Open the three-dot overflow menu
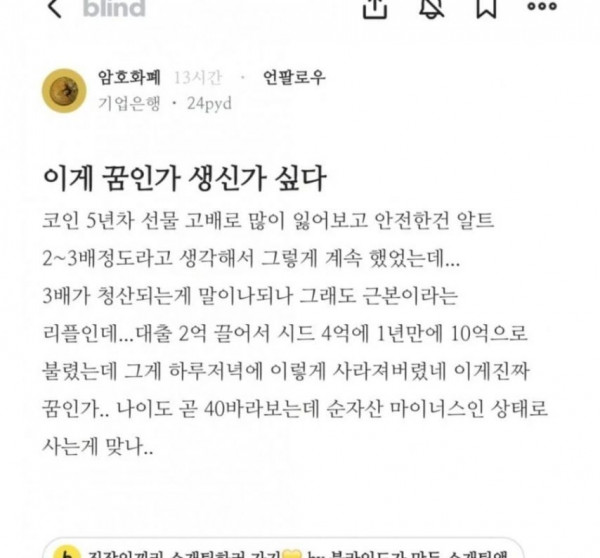The image size is (600, 558). [541, 6]
